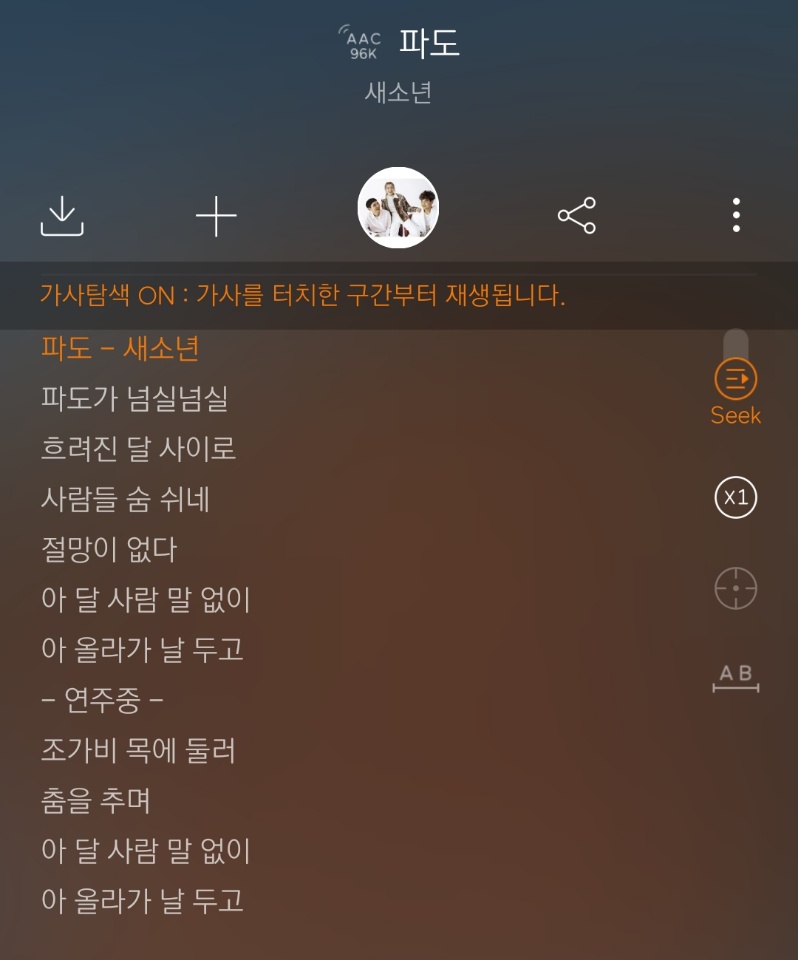The width and height of the screenshot is (798, 960).
Task: Set an A-B repeat section
Action: (x=736, y=678)
